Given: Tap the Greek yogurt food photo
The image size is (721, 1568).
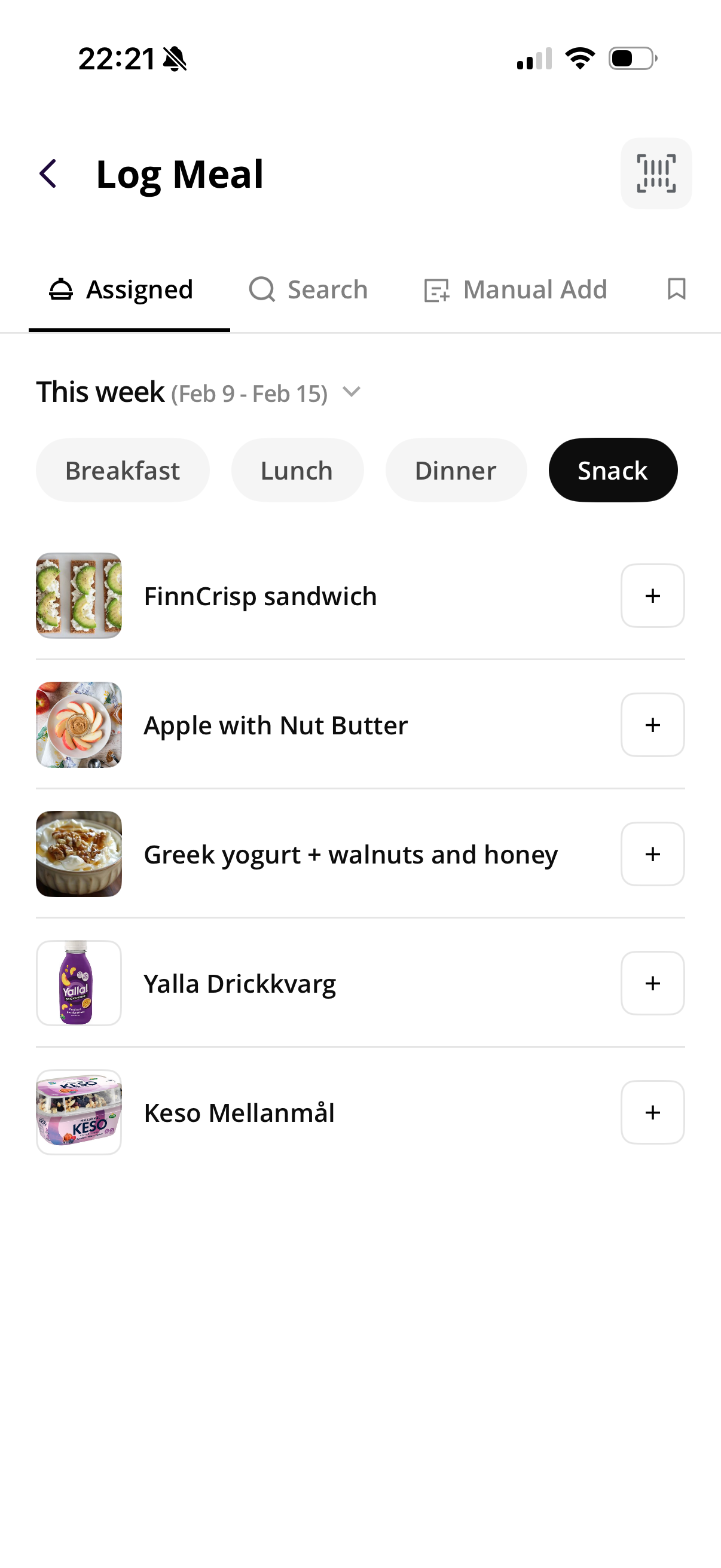Looking at the screenshot, I should [x=78, y=853].
